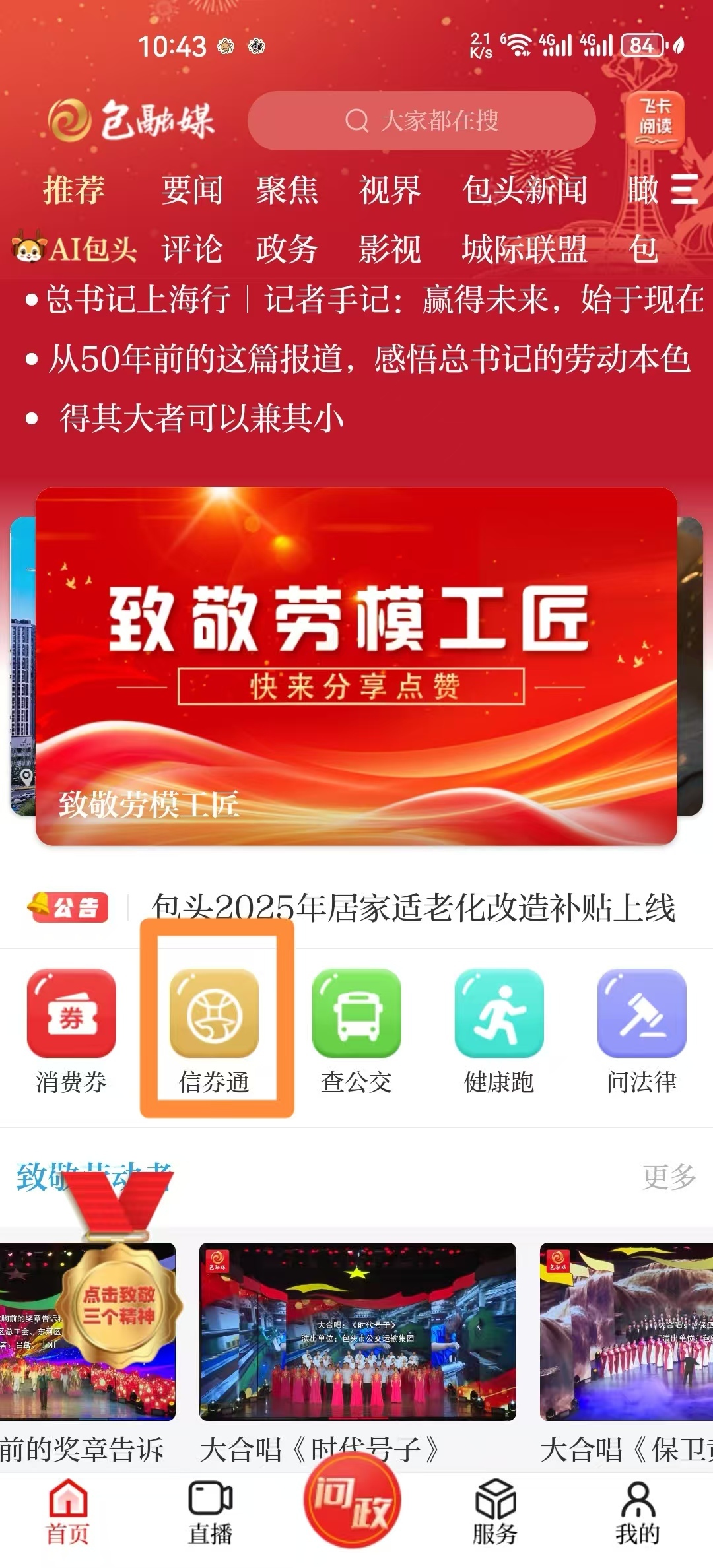Tap the 点击致敬三个精神 medal
The height and width of the screenshot is (1568, 713).
pyautogui.click(x=119, y=1303)
